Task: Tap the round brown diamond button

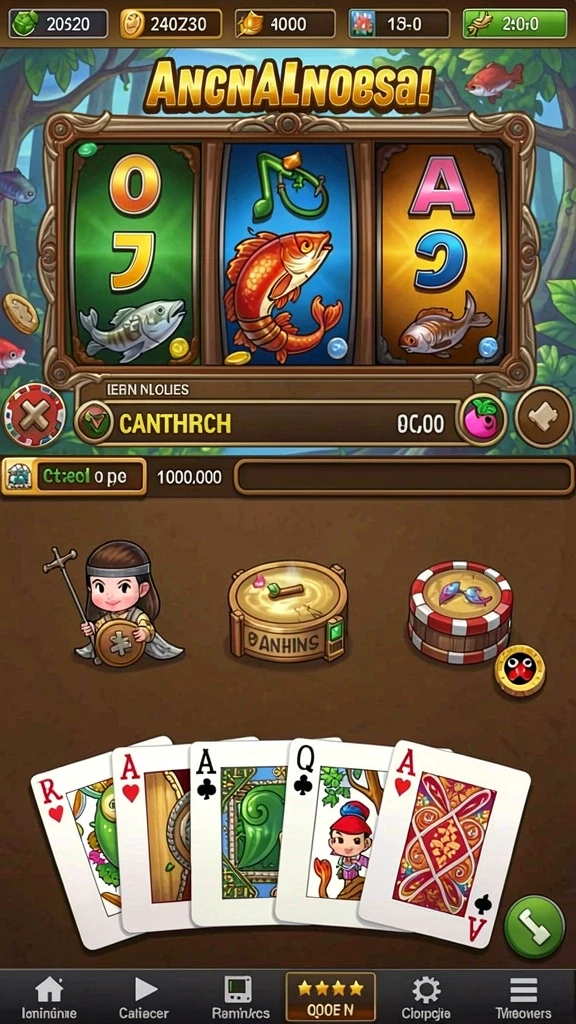Action: 543,417
